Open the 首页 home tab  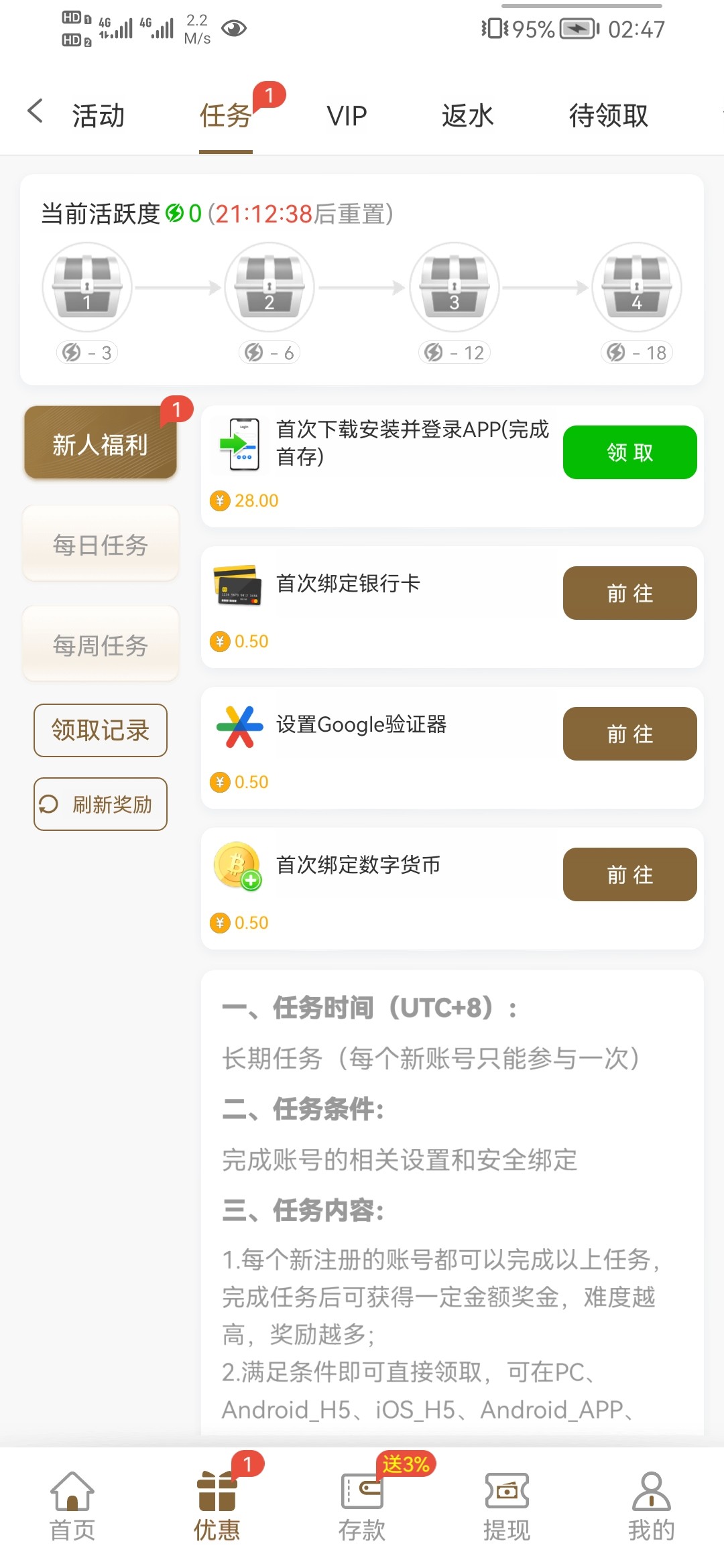click(x=72, y=1507)
